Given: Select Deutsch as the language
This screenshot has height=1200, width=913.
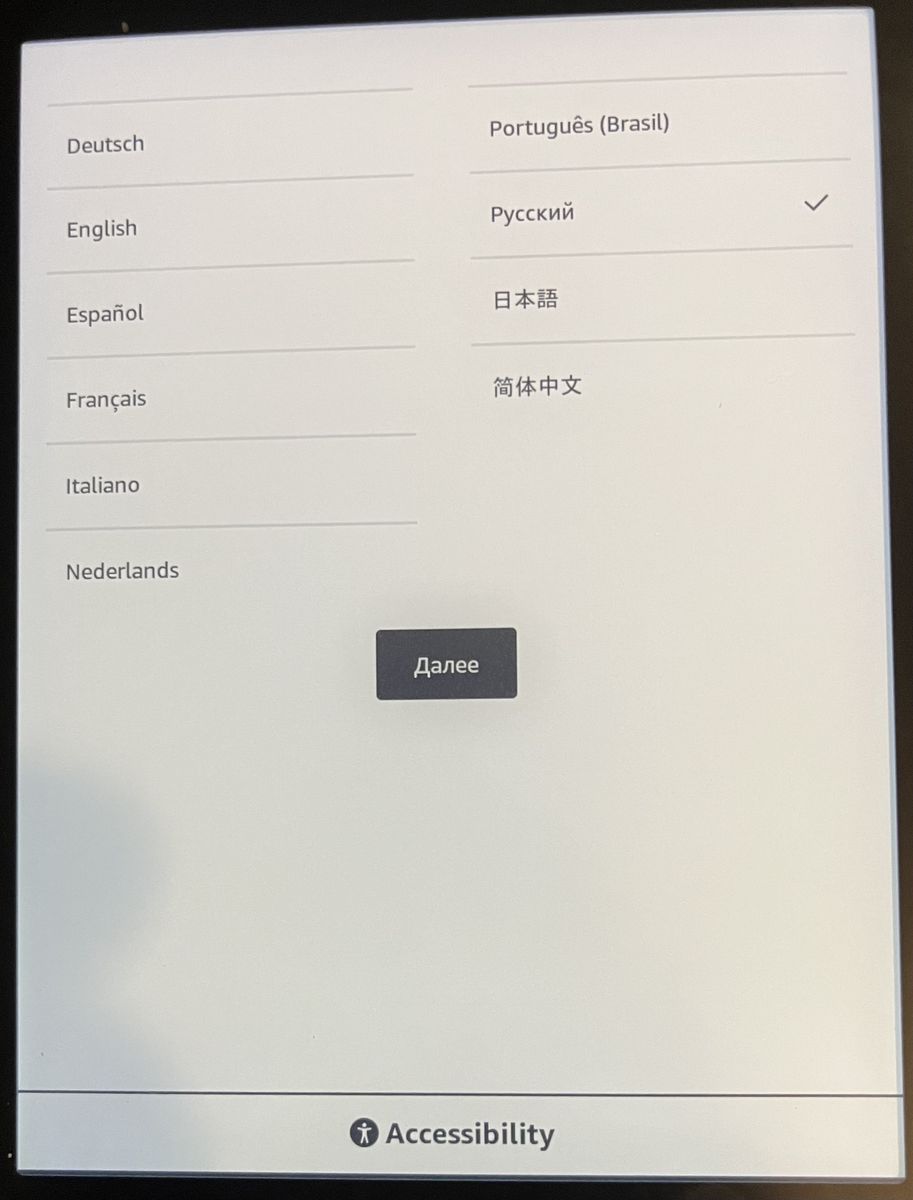Looking at the screenshot, I should point(105,145).
